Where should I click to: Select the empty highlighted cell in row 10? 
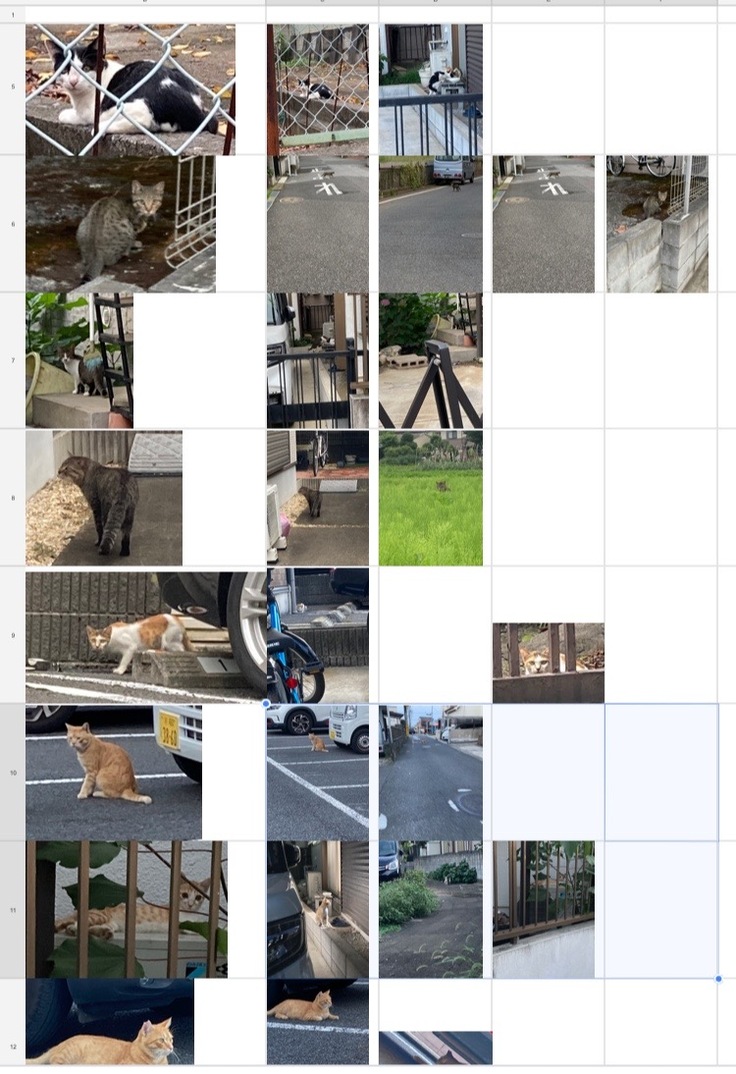tap(548, 772)
